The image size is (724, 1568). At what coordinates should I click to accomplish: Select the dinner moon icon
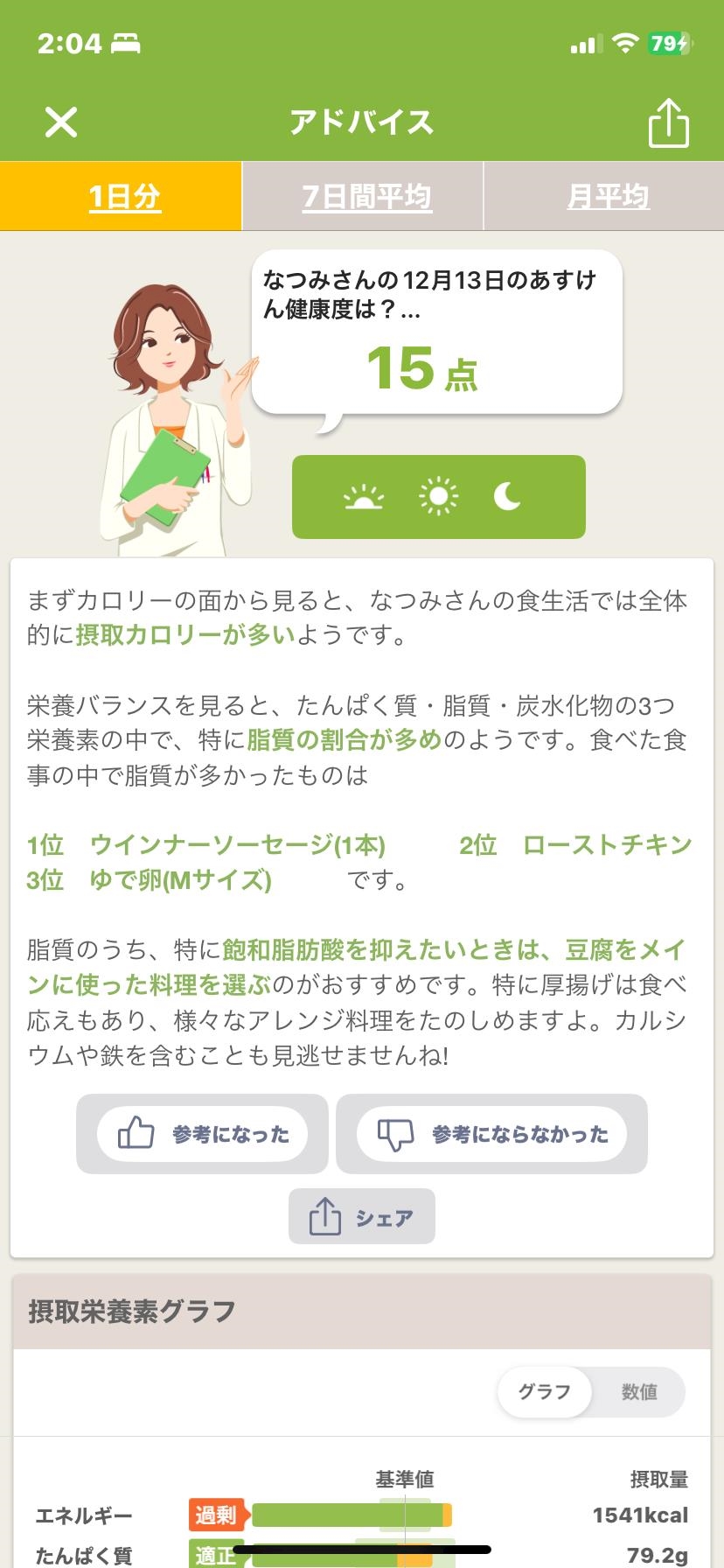(508, 497)
